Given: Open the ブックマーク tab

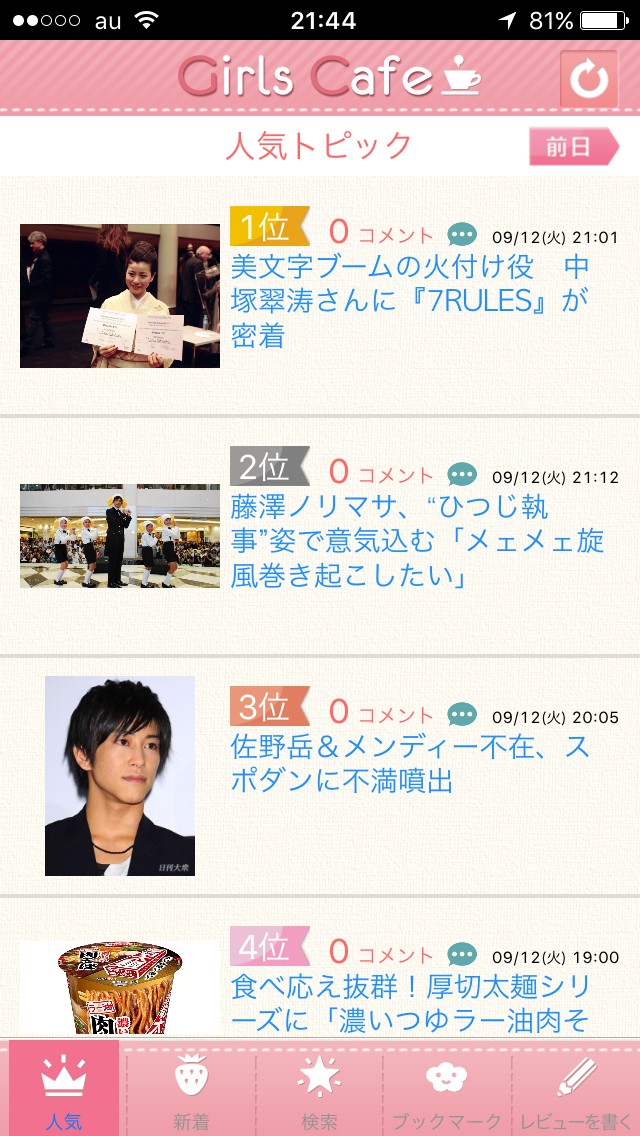Looking at the screenshot, I should [x=447, y=1090].
